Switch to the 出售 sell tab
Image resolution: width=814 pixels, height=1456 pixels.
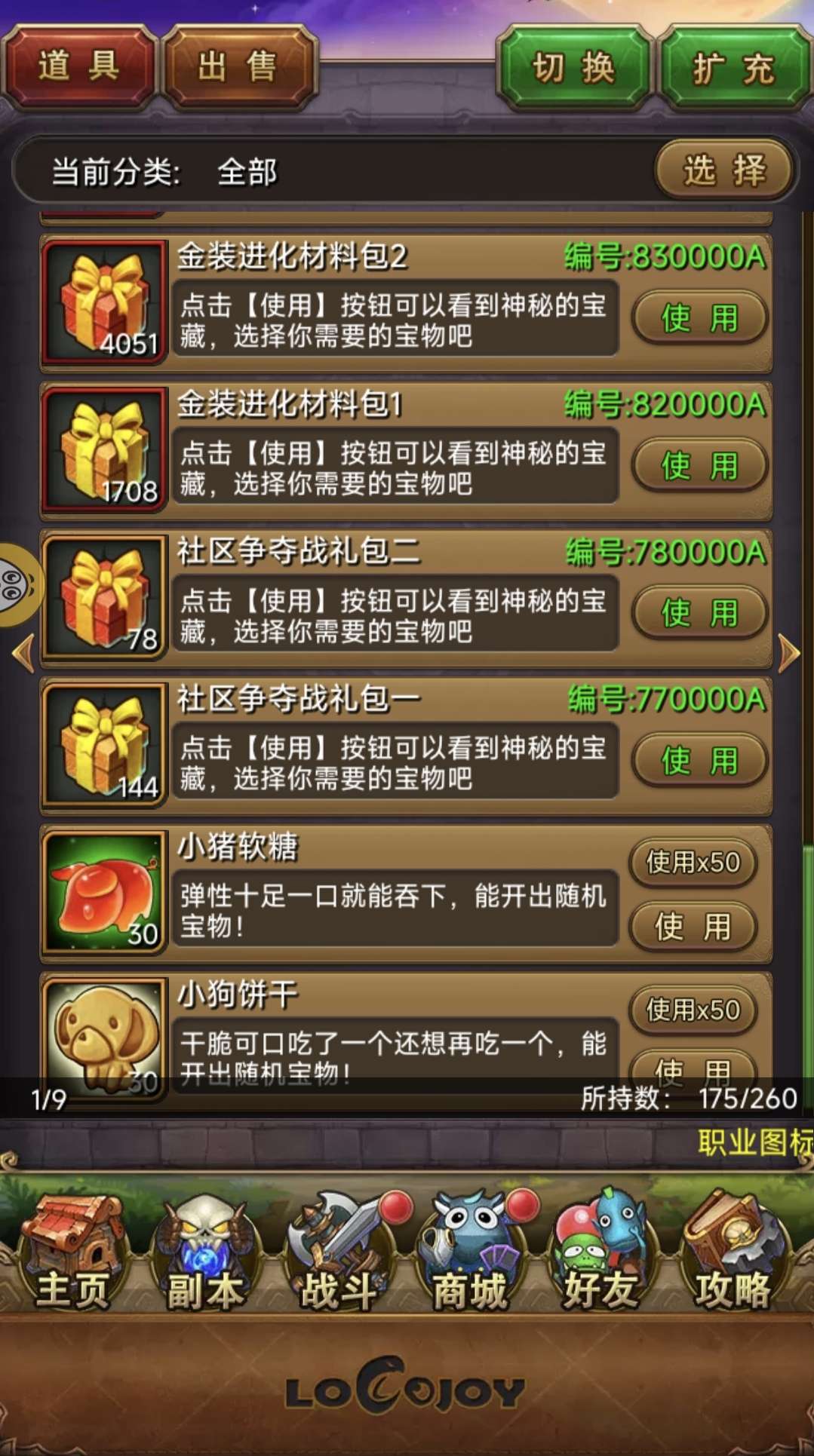238,67
